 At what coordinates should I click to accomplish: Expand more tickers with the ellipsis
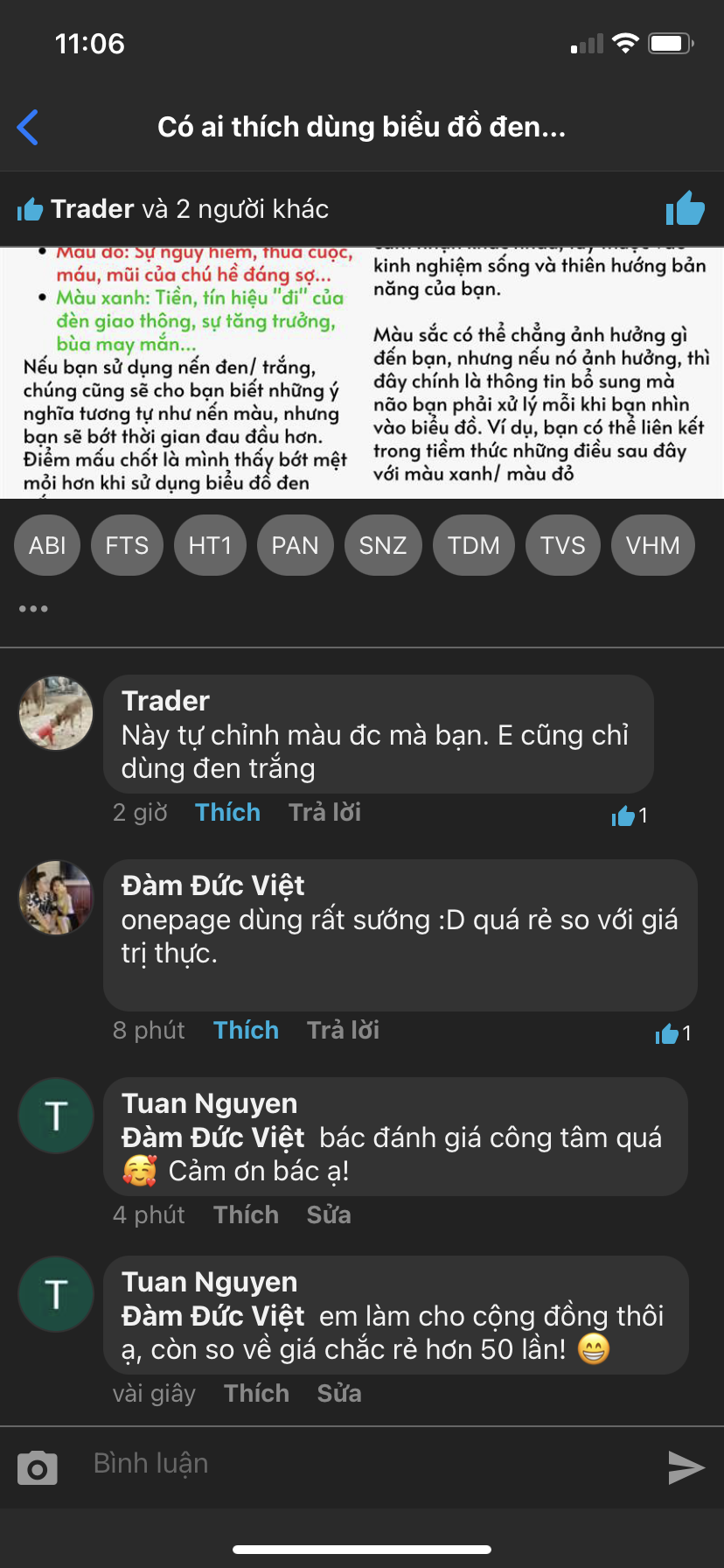(x=33, y=606)
